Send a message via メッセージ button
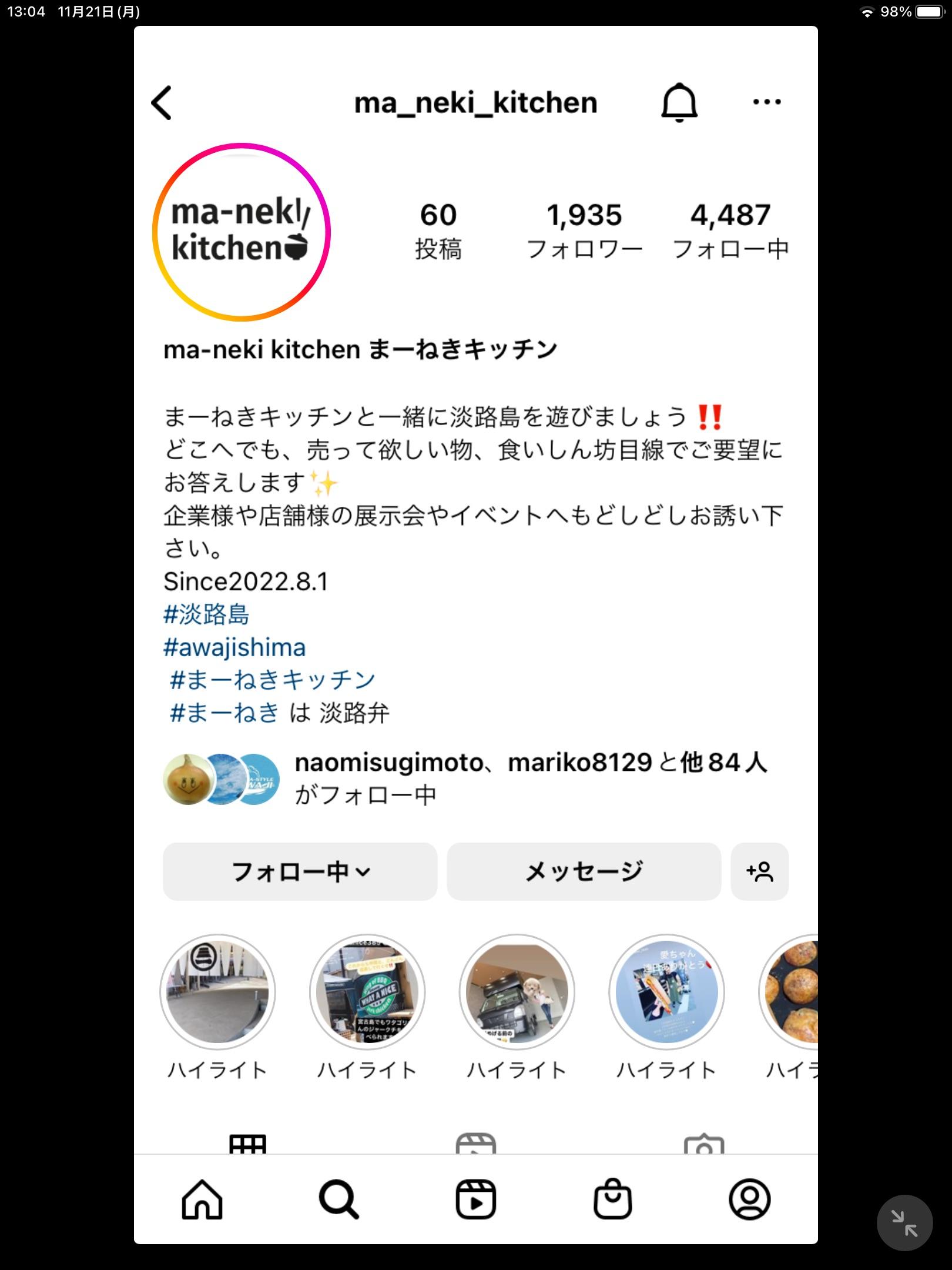The image size is (952, 1270). click(x=584, y=871)
